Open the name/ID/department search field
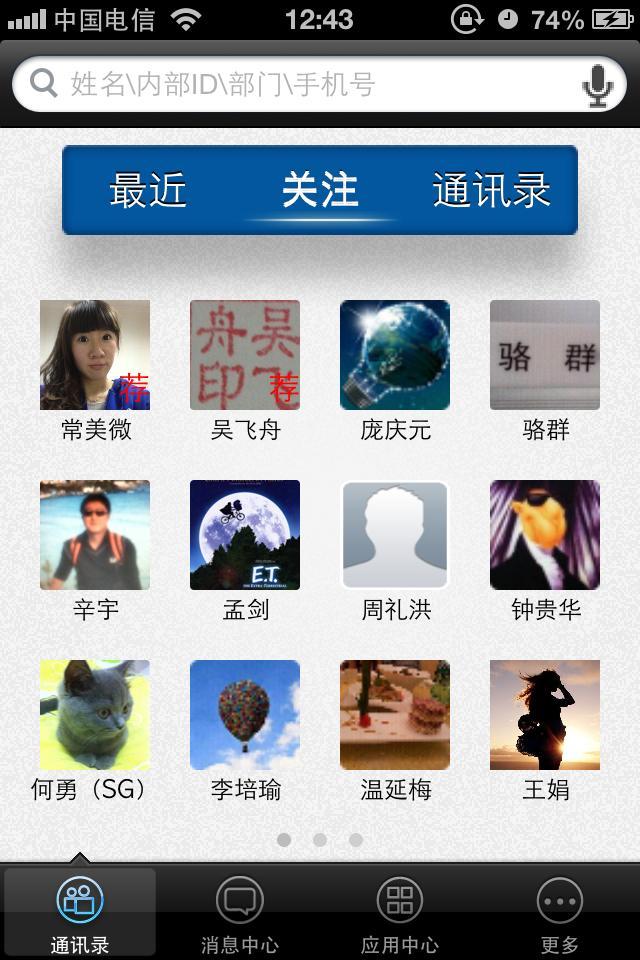 tap(300, 84)
